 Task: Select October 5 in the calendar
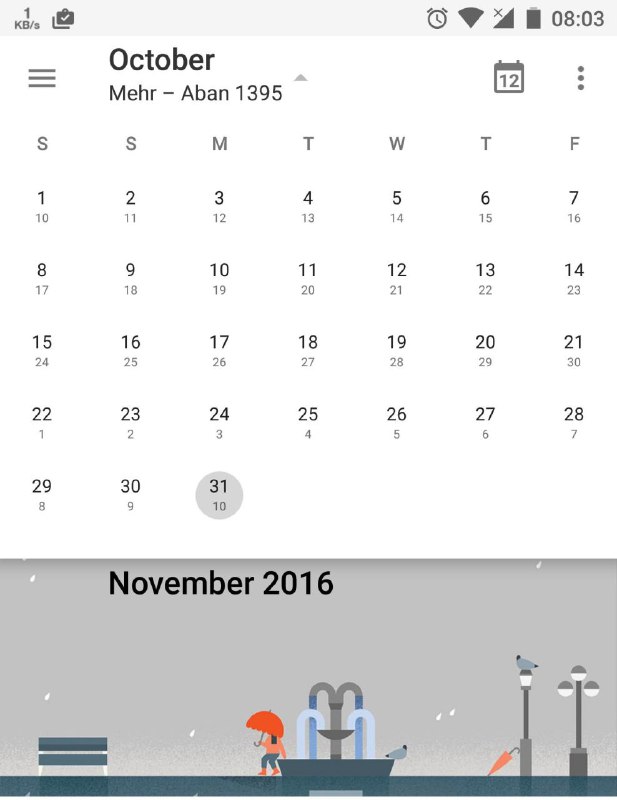397,206
